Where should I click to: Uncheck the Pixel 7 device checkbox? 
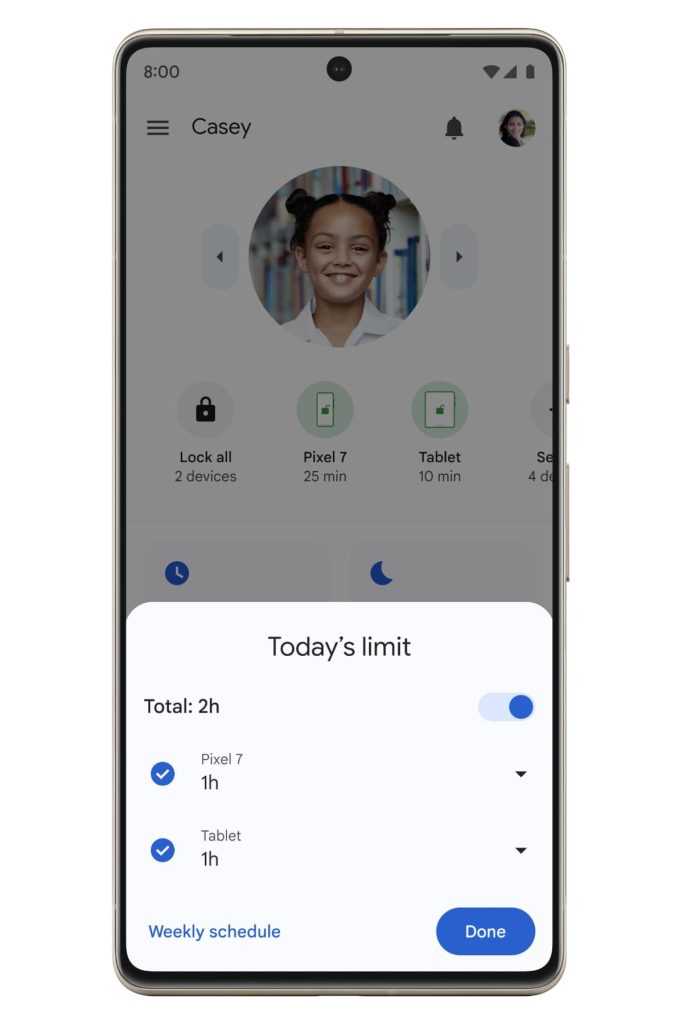[162, 773]
